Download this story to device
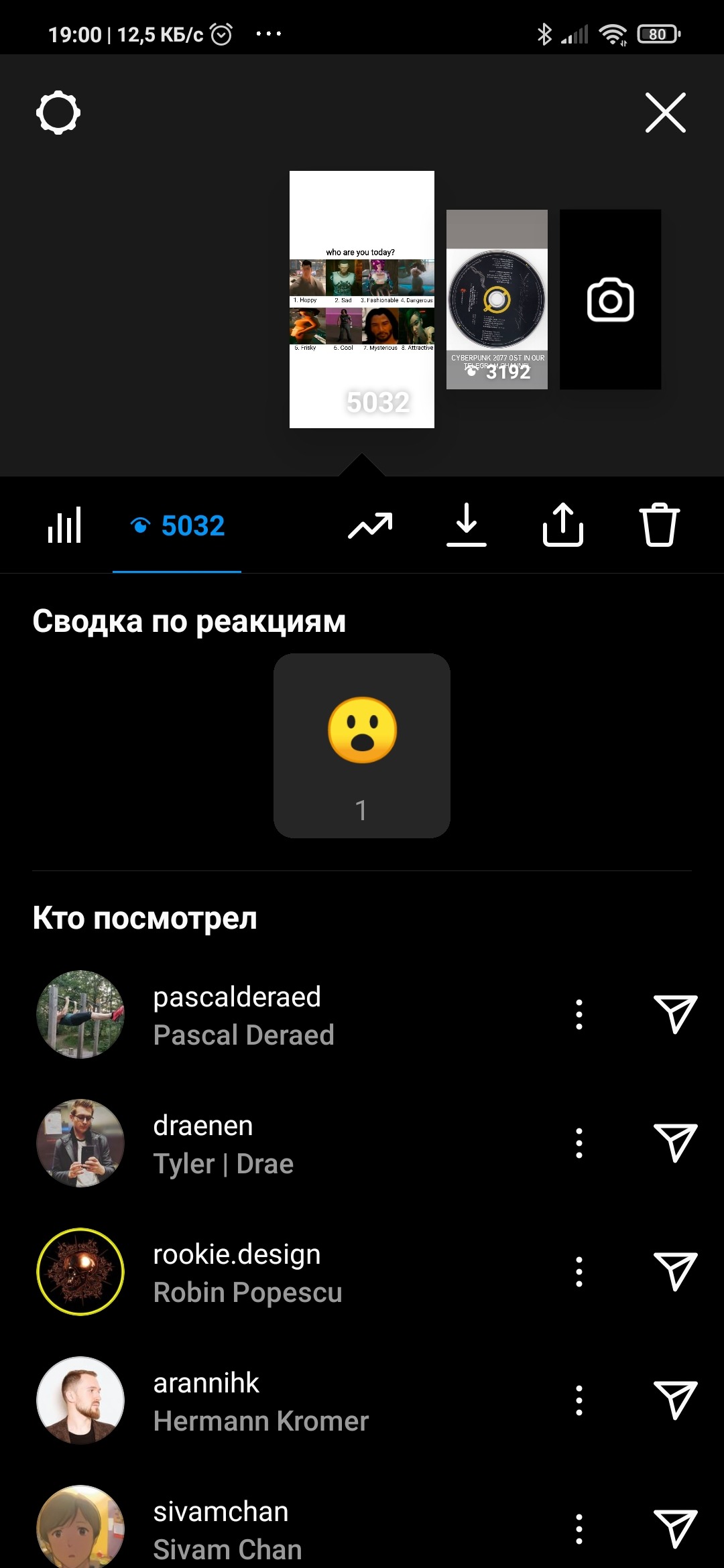The height and width of the screenshot is (1568, 724). tap(467, 525)
